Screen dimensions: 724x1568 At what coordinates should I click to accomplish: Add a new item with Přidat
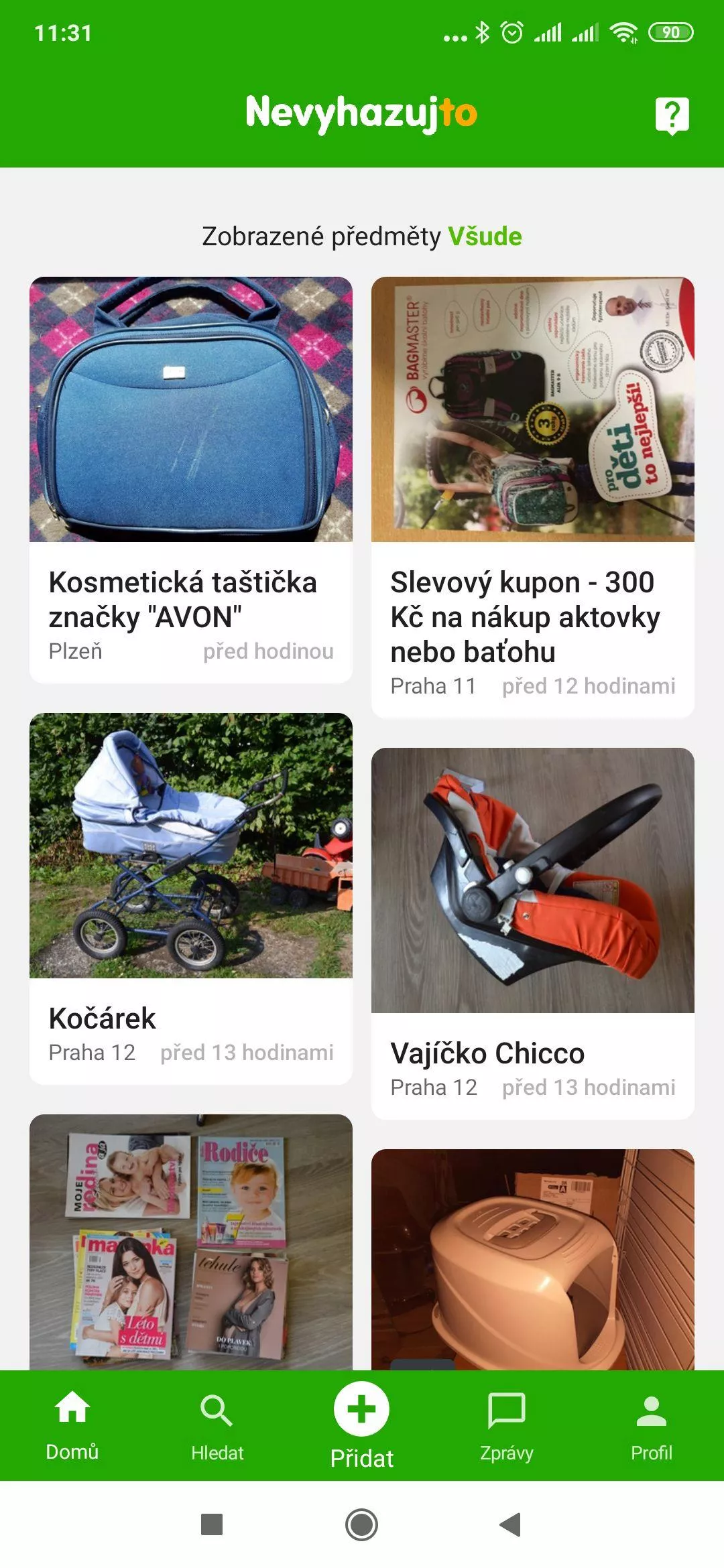tap(362, 1425)
